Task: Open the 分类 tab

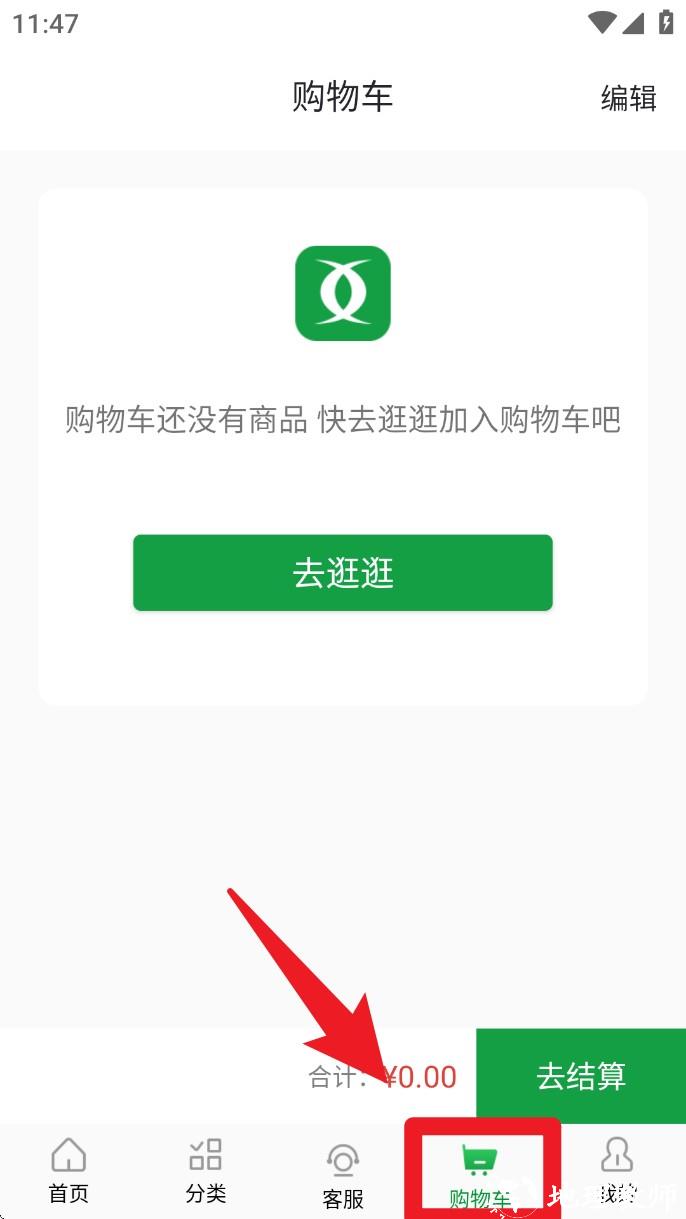Action: pyautogui.click(x=206, y=1170)
